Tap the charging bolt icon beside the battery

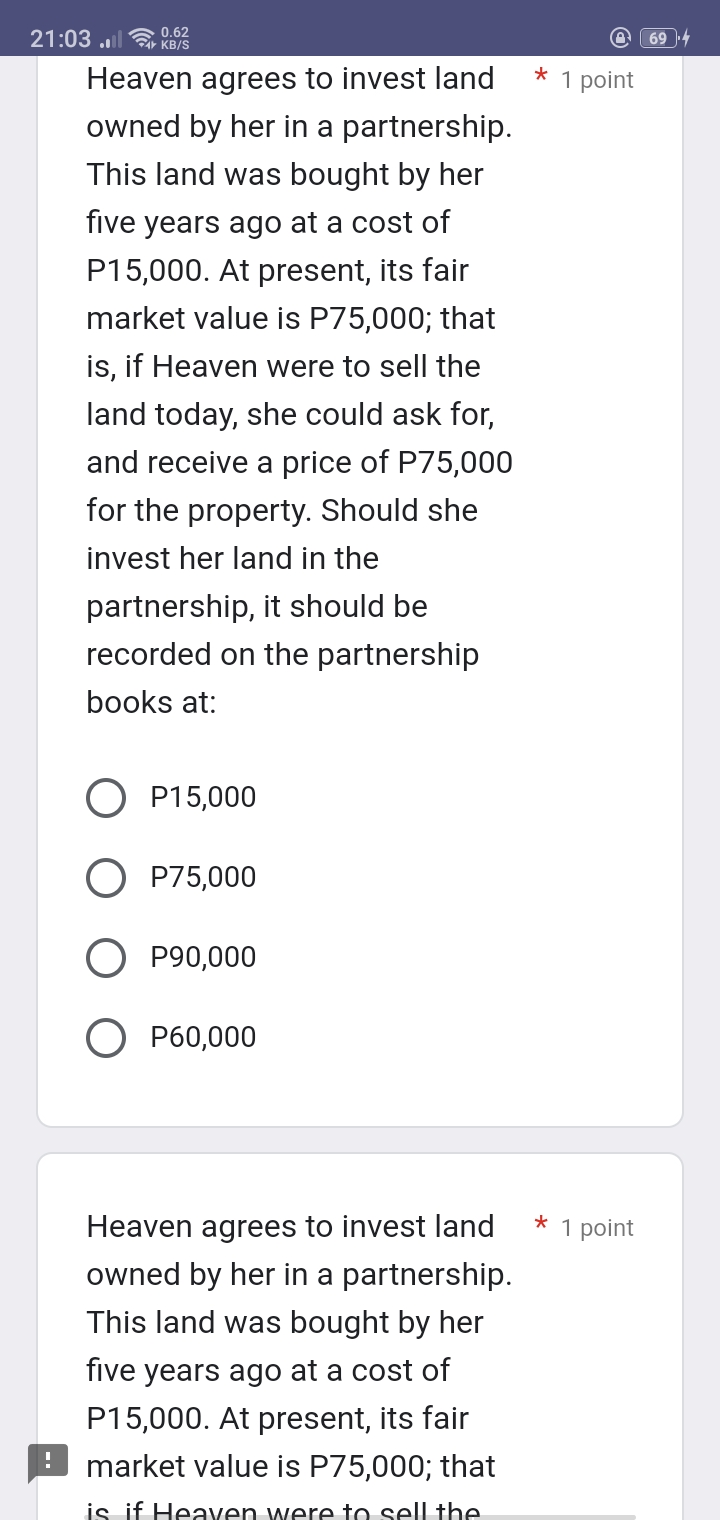[x=686, y=37]
